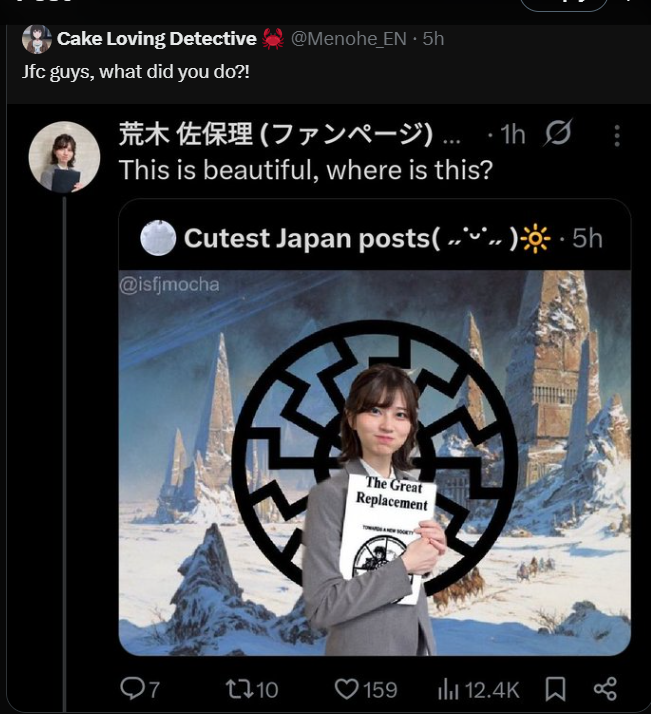This screenshot has width=651, height=714.
Task: Open Cake Loving Detective's profile
Action: 156,39
